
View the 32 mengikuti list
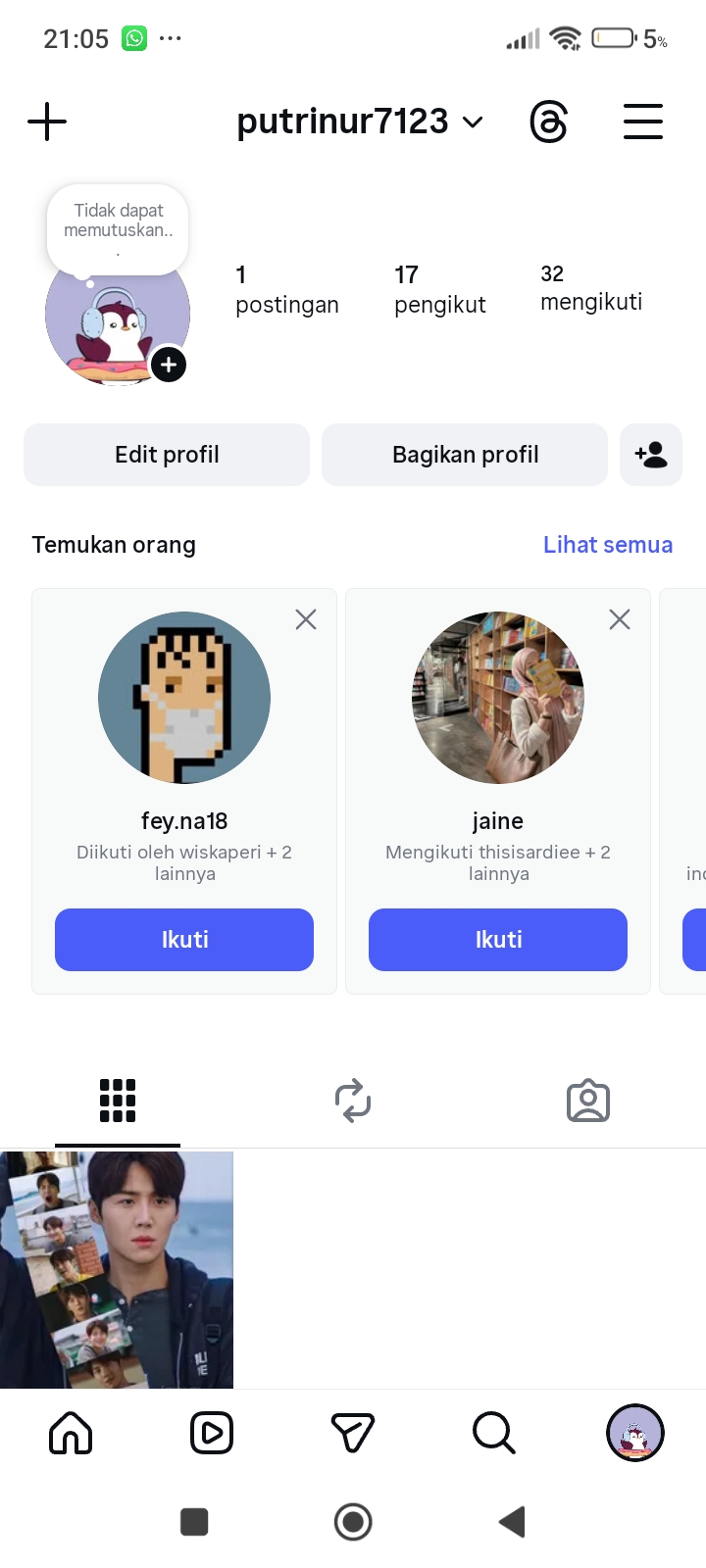coord(590,288)
